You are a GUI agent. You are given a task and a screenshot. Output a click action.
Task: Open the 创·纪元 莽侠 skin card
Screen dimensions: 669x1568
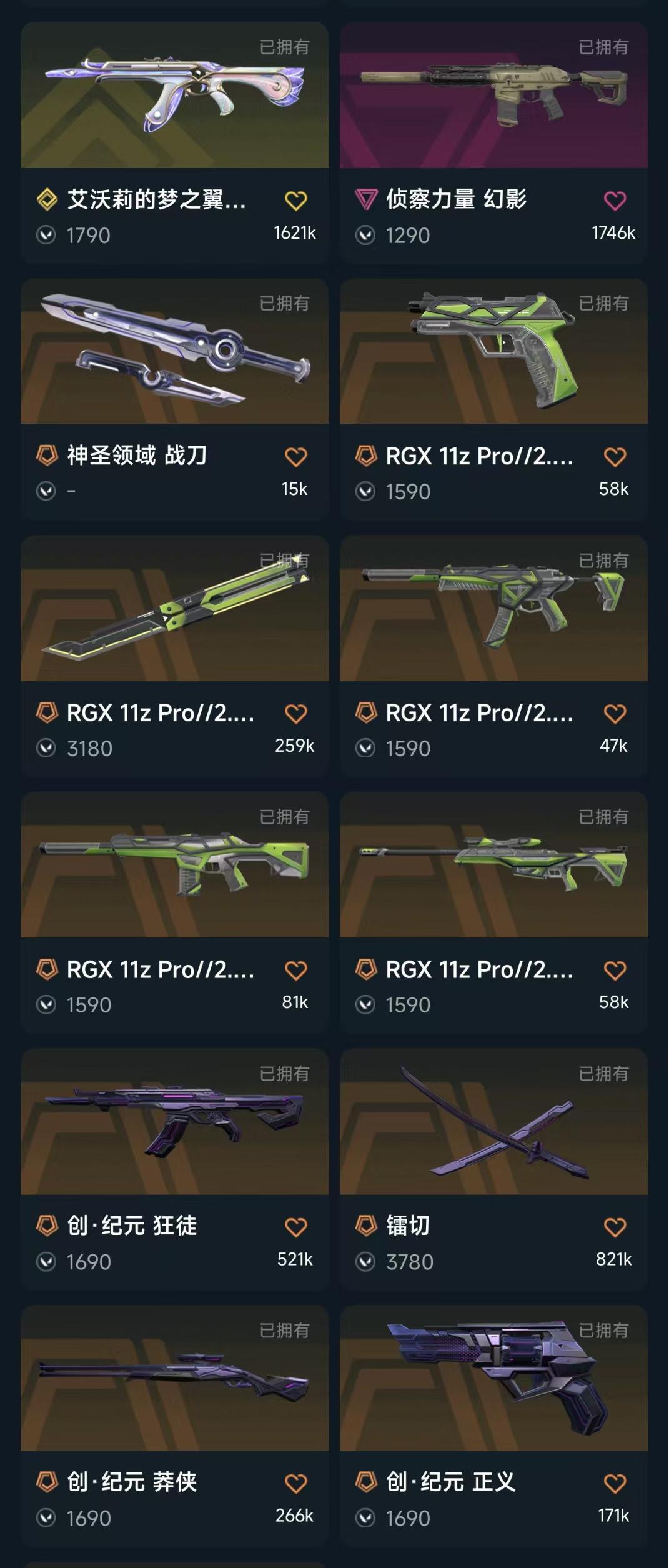pyautogui.click(x=174, y=1378)
